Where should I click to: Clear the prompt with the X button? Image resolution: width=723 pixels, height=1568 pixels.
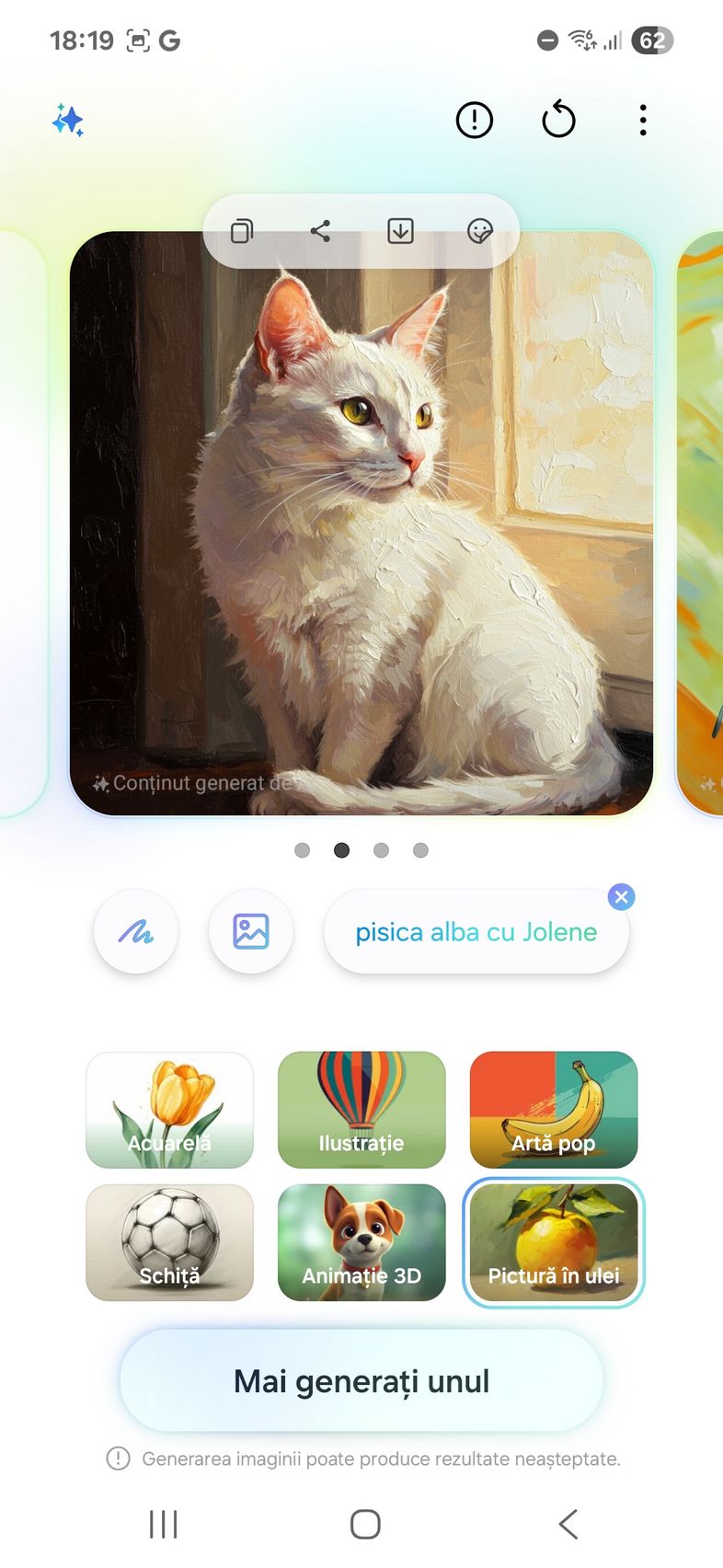pyautogui.click(x=622, y=897)
